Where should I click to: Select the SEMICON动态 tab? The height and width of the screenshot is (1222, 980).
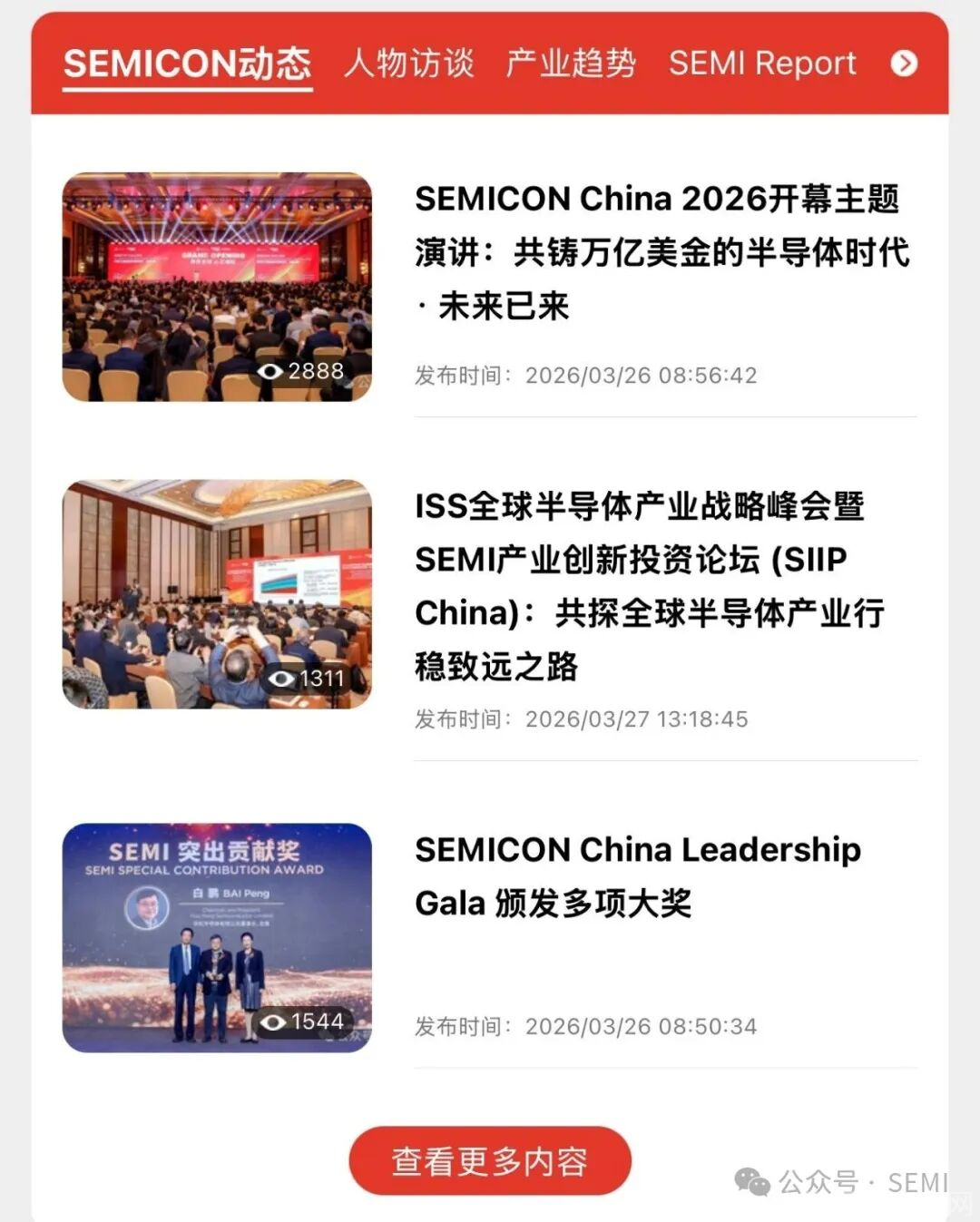tap(187, 64)
